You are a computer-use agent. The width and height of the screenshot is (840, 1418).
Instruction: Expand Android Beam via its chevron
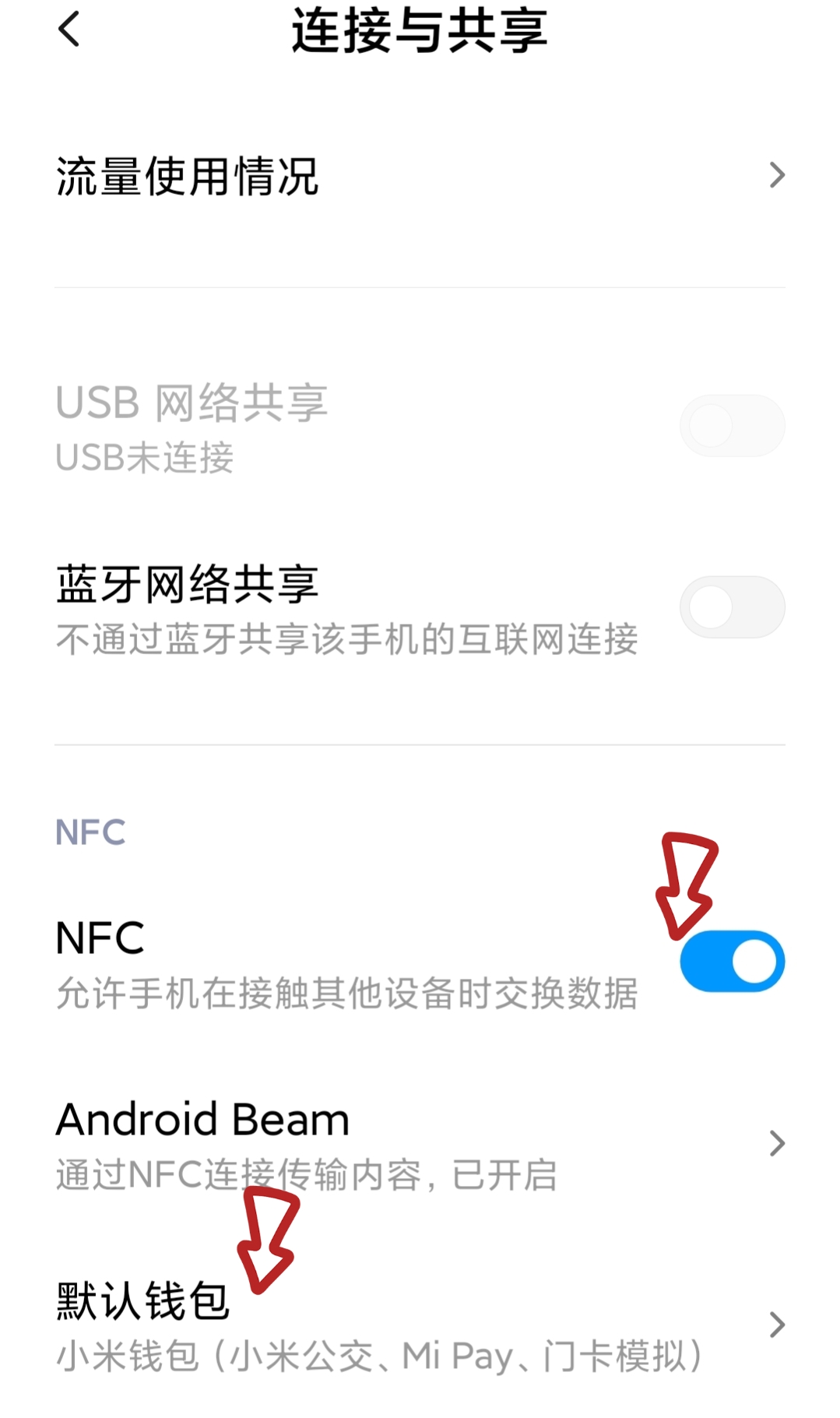pos(776,1143)
